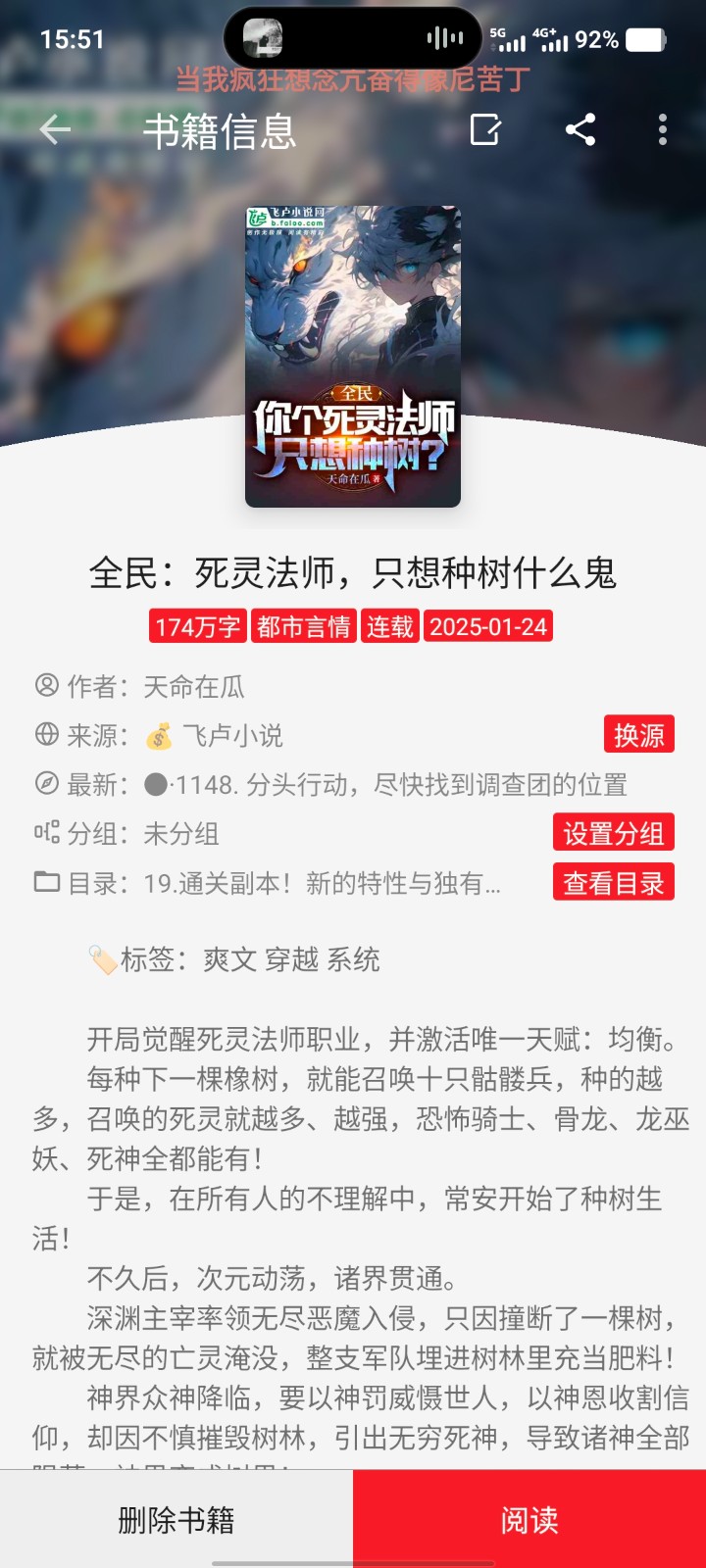706x1568 pixels.
Task: Tap 设置分组 to set the group
Action: 614,833
